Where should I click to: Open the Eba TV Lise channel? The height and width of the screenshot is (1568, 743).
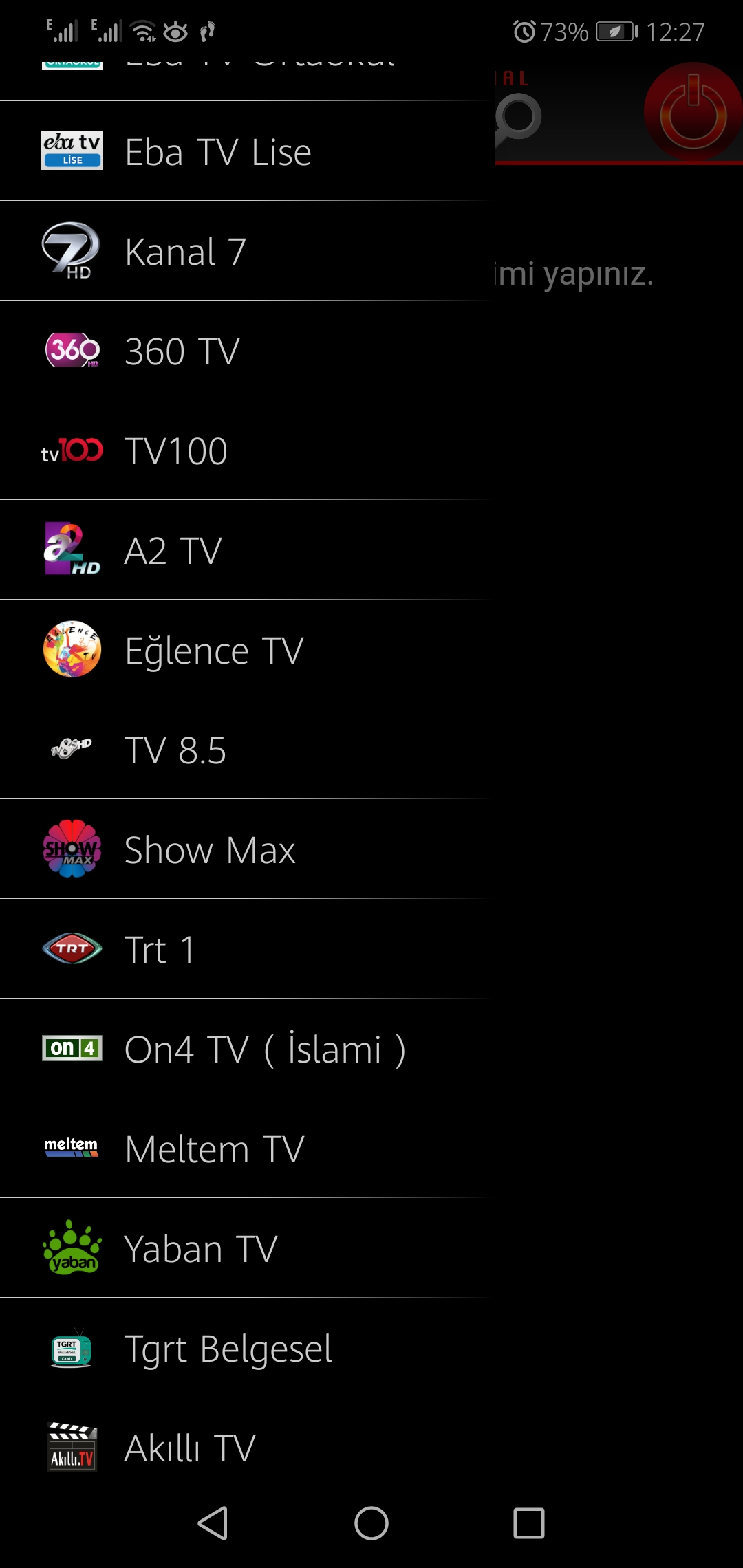(x=218, y=152)
